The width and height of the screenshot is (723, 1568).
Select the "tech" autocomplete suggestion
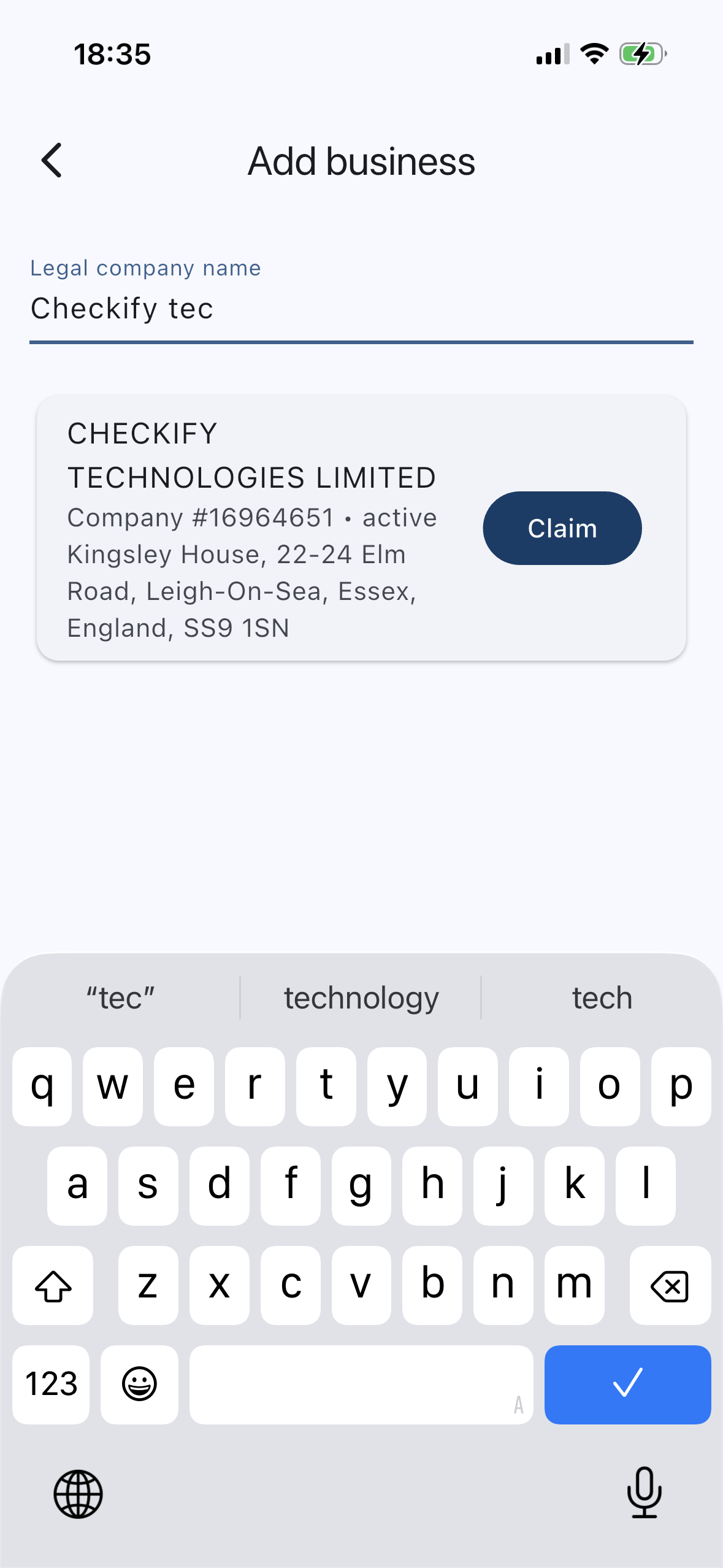tap(602, 997)
